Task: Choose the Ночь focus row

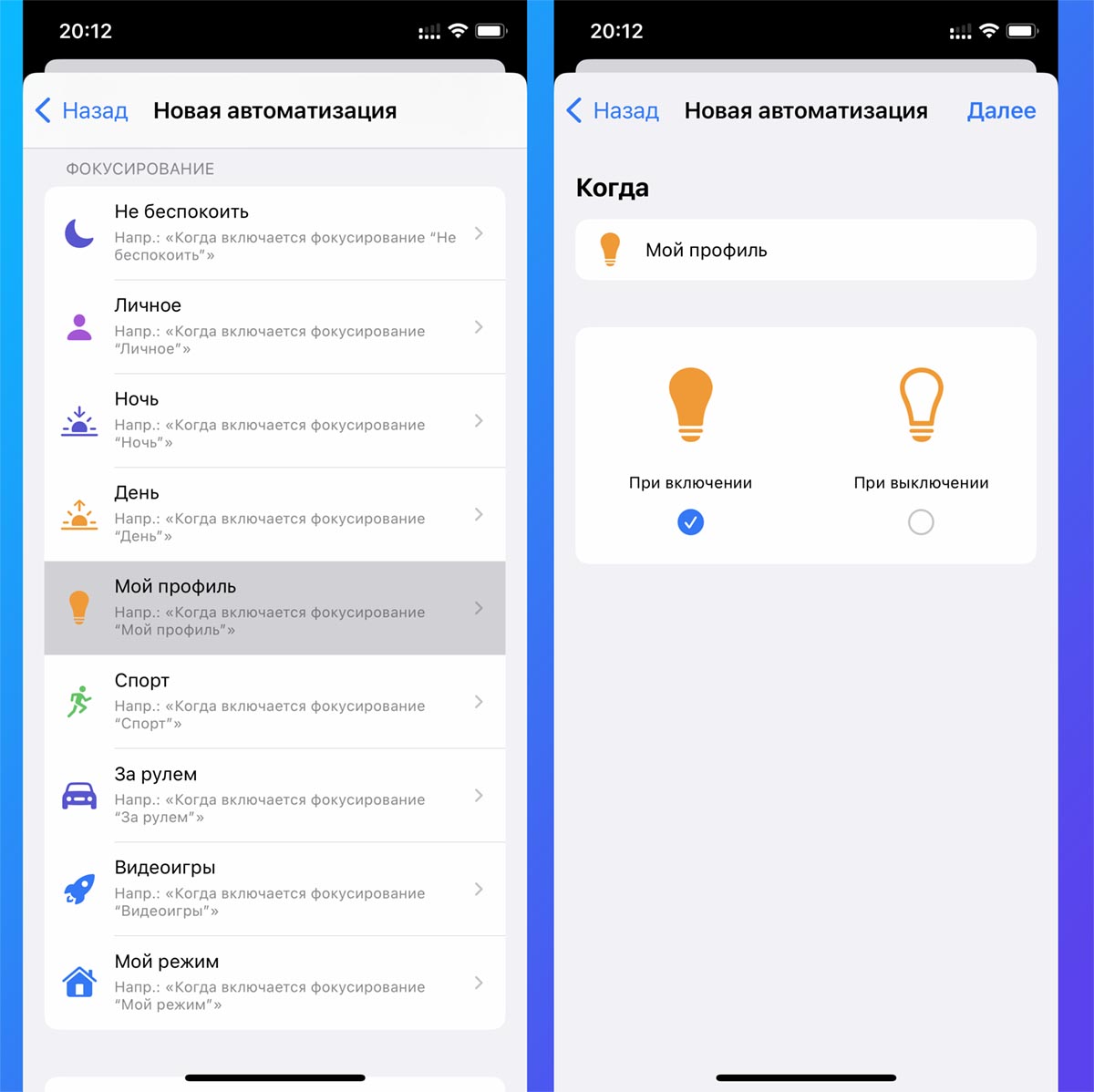Action: (x=273, y=420)
